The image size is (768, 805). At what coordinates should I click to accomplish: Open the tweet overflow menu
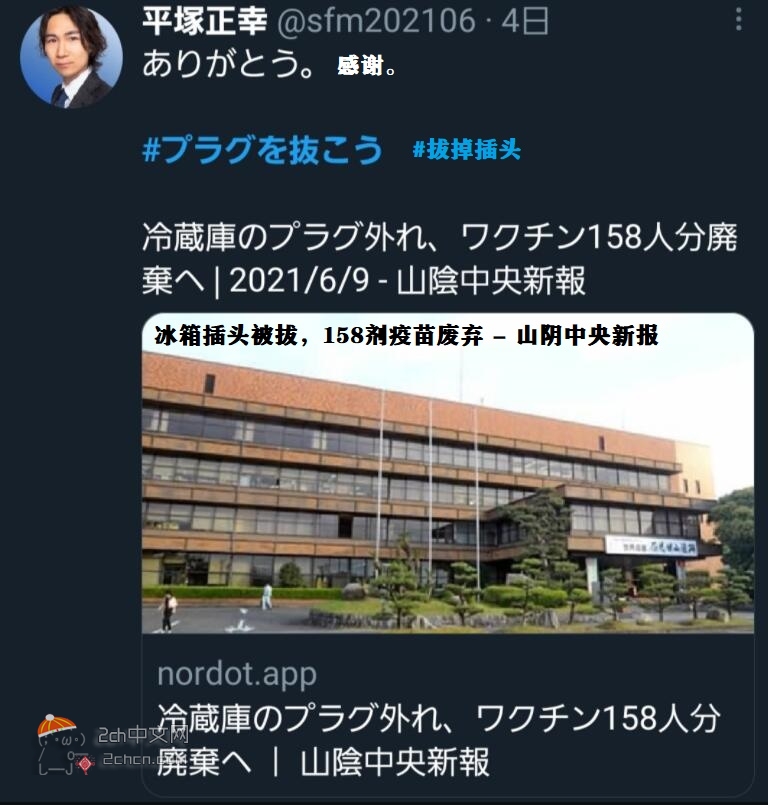click(739, 19)
